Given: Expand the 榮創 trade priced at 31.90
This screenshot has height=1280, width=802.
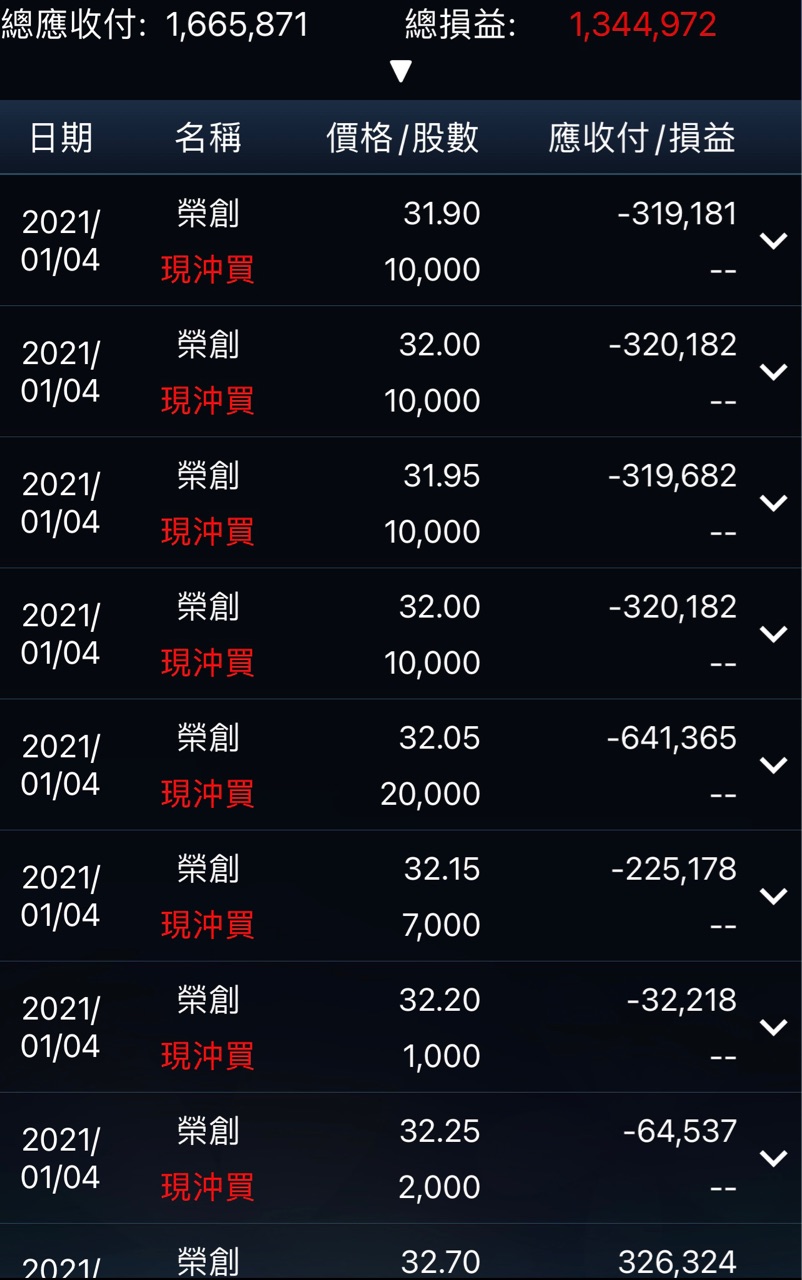Looking at the screenshot, I should click(773, 241).
